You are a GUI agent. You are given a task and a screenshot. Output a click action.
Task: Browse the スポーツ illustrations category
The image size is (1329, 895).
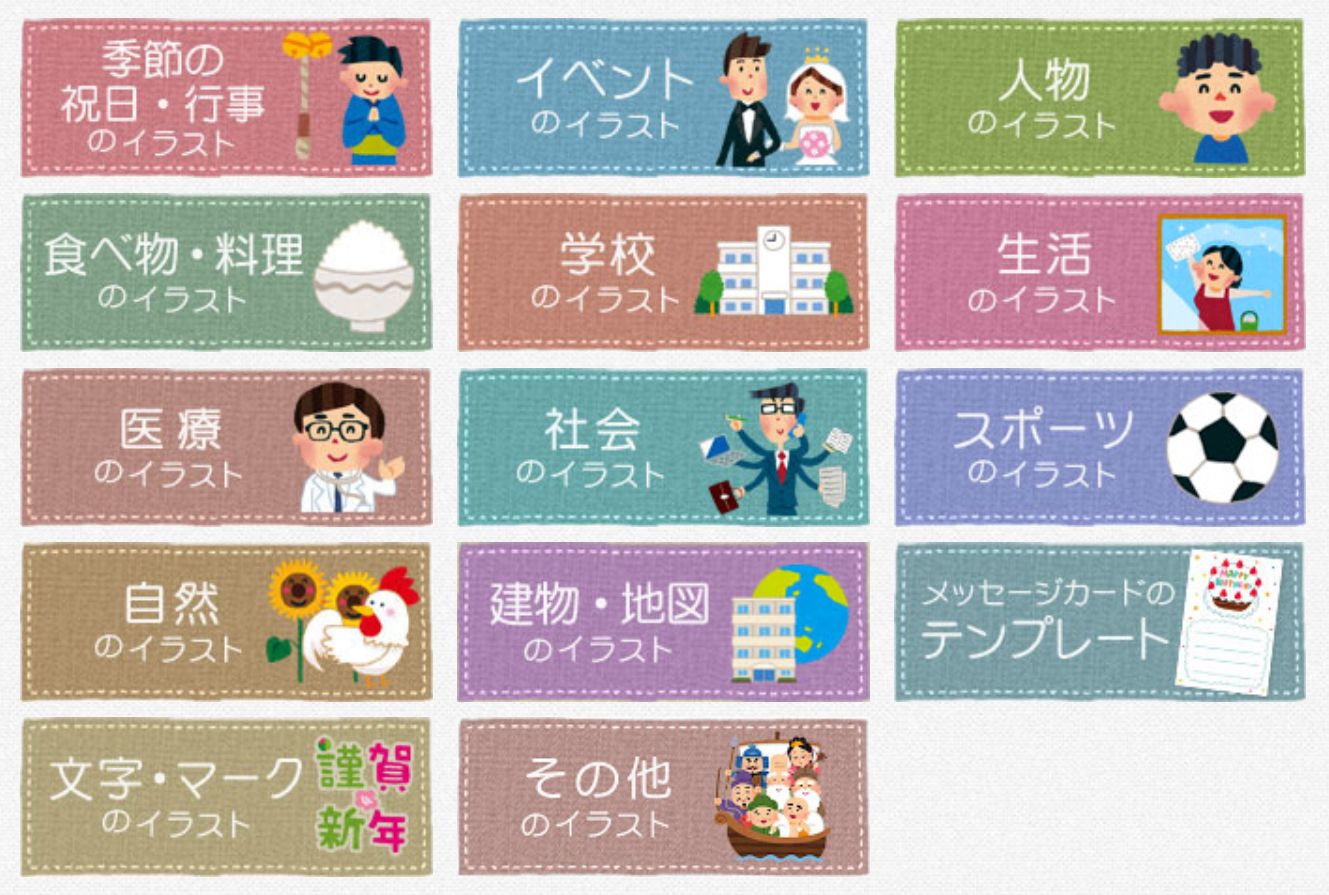pyautogui.click(x=1099, y=447)
